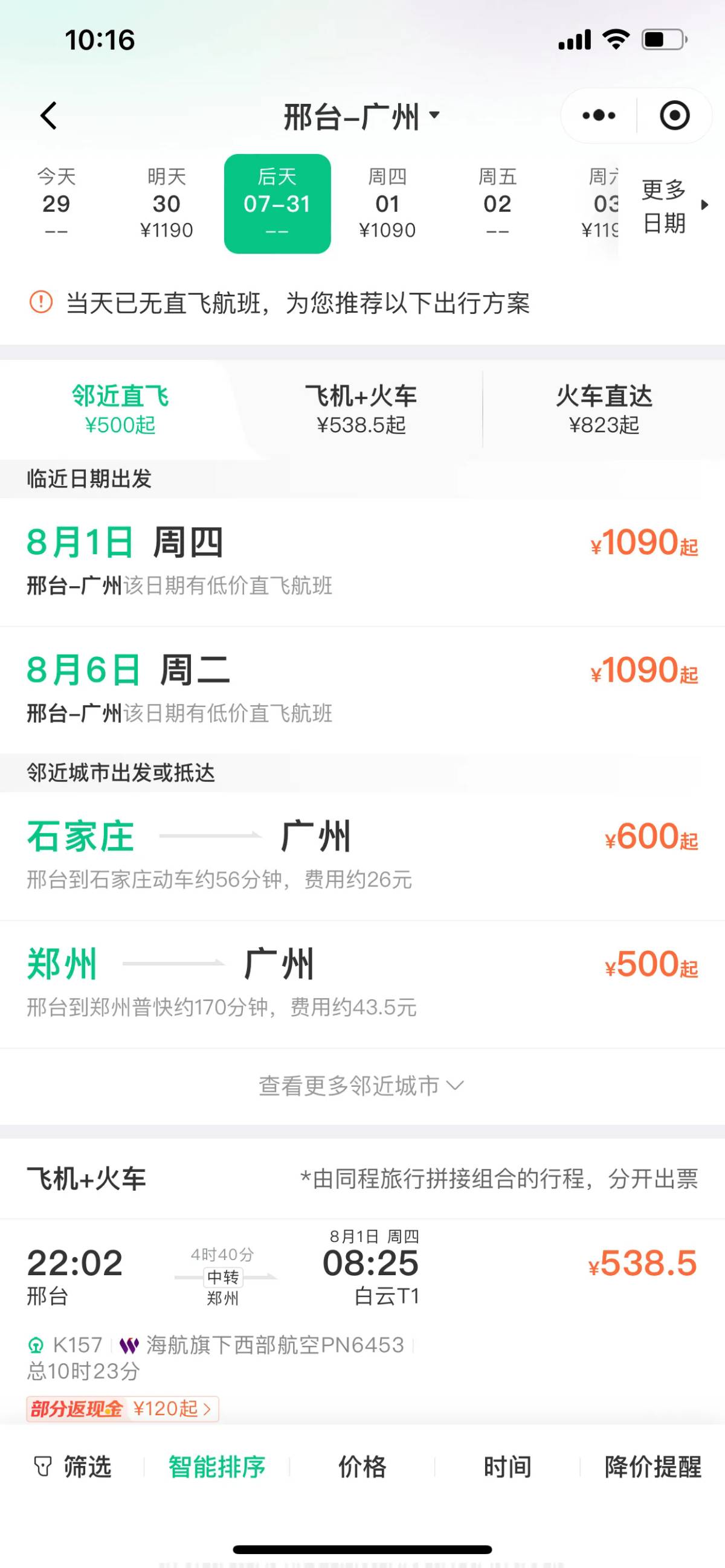This screenshot has width=725, height=1568.
Task: Select 明天 30 date with ¥1190
Action: (166, 204)
